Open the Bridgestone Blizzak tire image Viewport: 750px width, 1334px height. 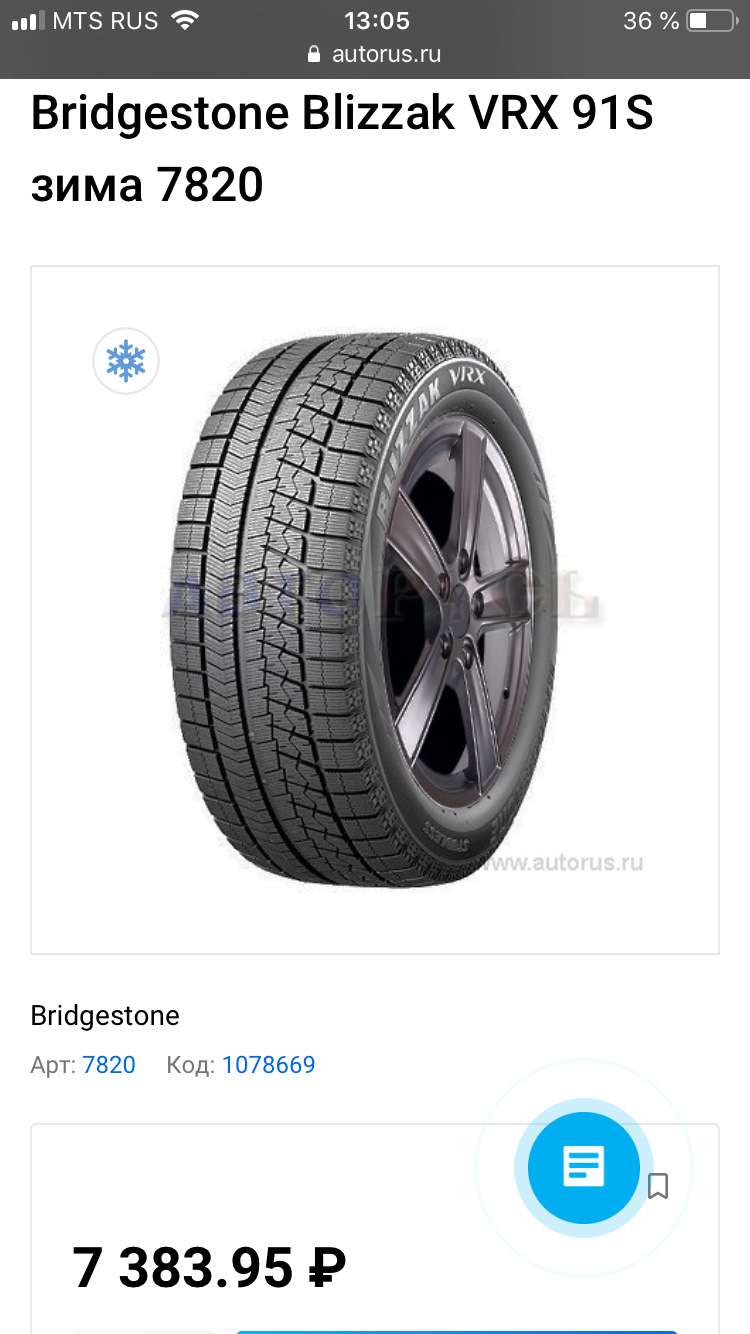point(375,608)
